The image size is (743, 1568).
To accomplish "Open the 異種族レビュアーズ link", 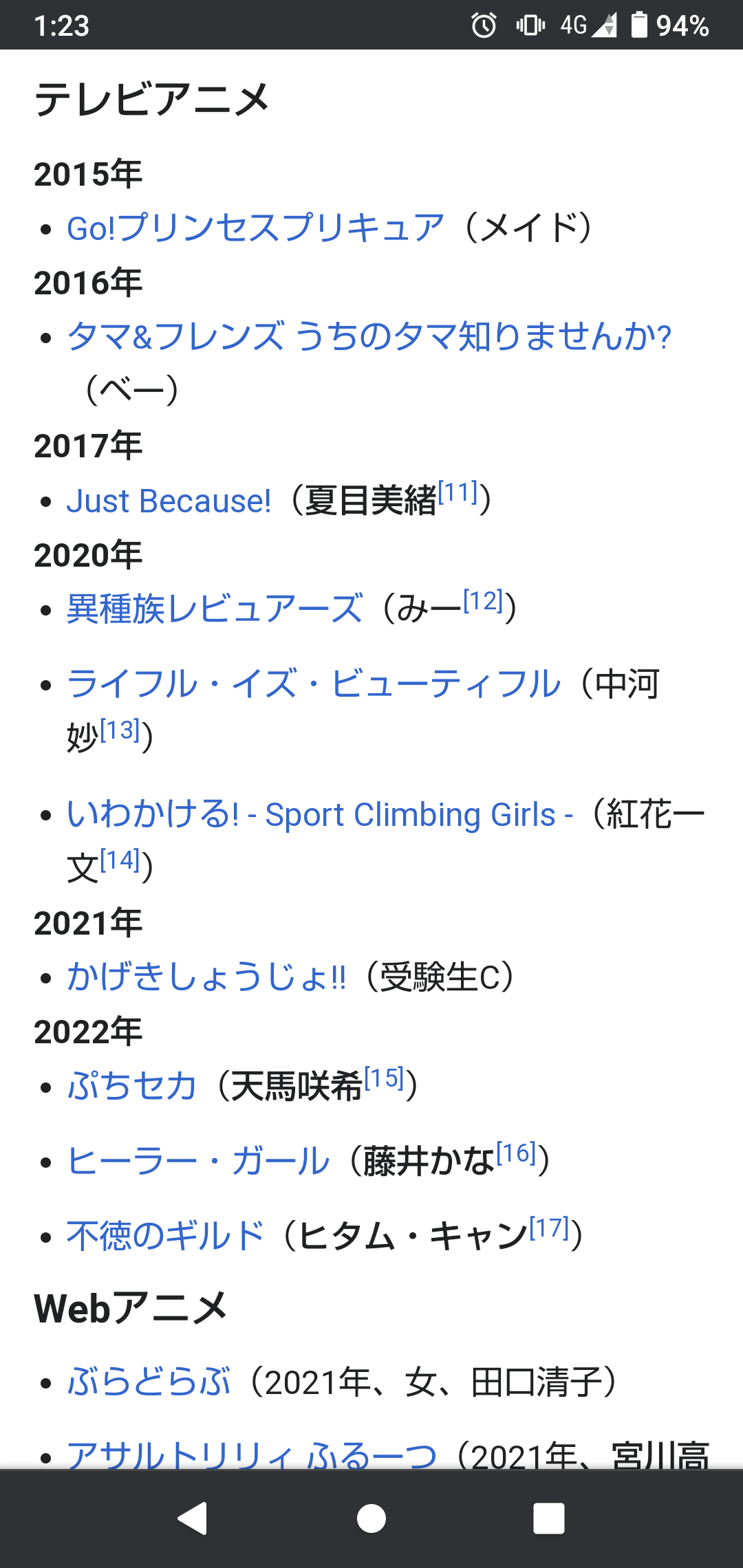I will coord(214,609).
